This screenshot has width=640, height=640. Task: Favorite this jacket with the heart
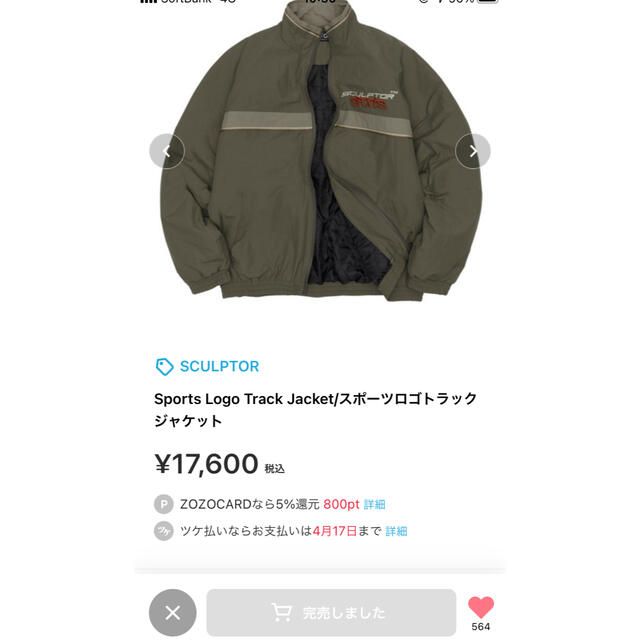(x=481, y=607)
